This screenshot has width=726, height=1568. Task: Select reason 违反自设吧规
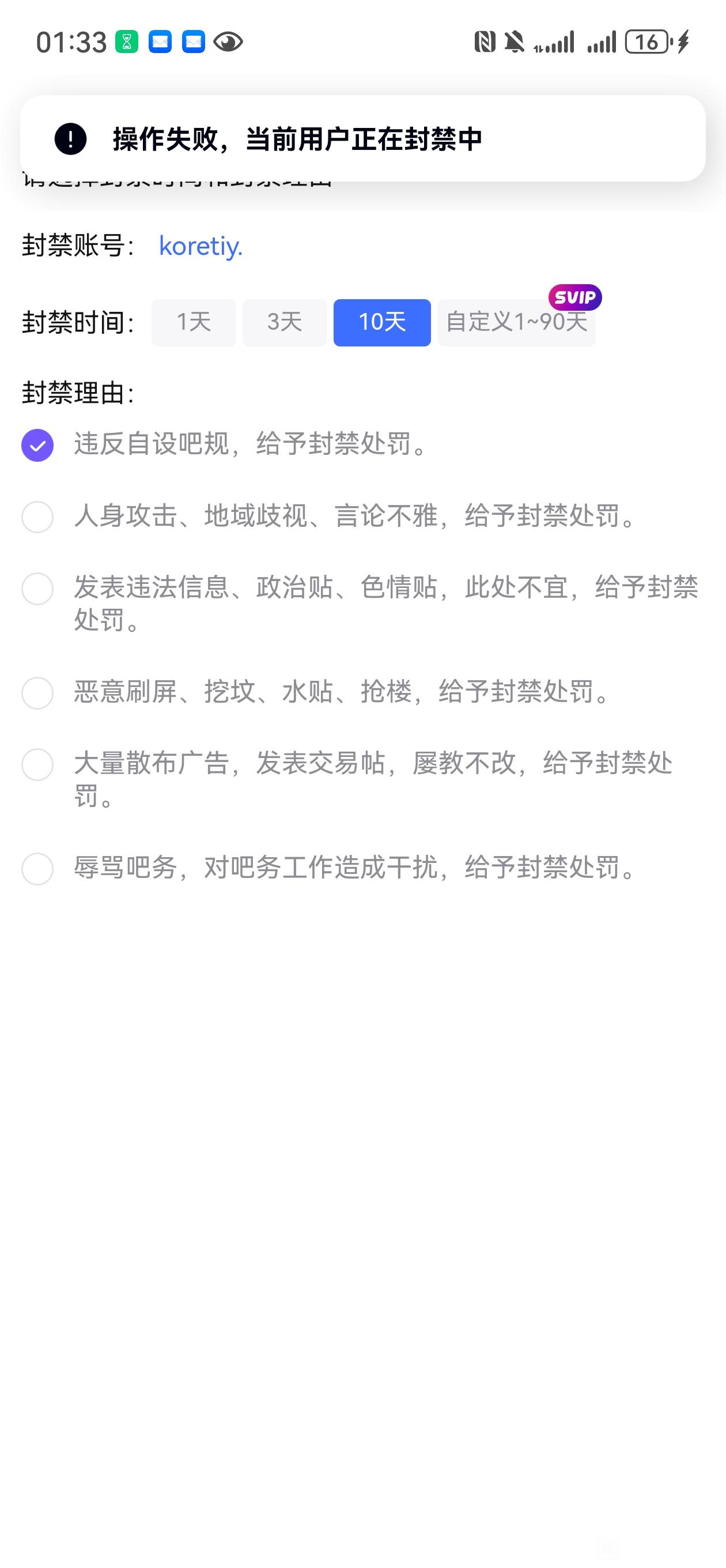coord(37,445)
